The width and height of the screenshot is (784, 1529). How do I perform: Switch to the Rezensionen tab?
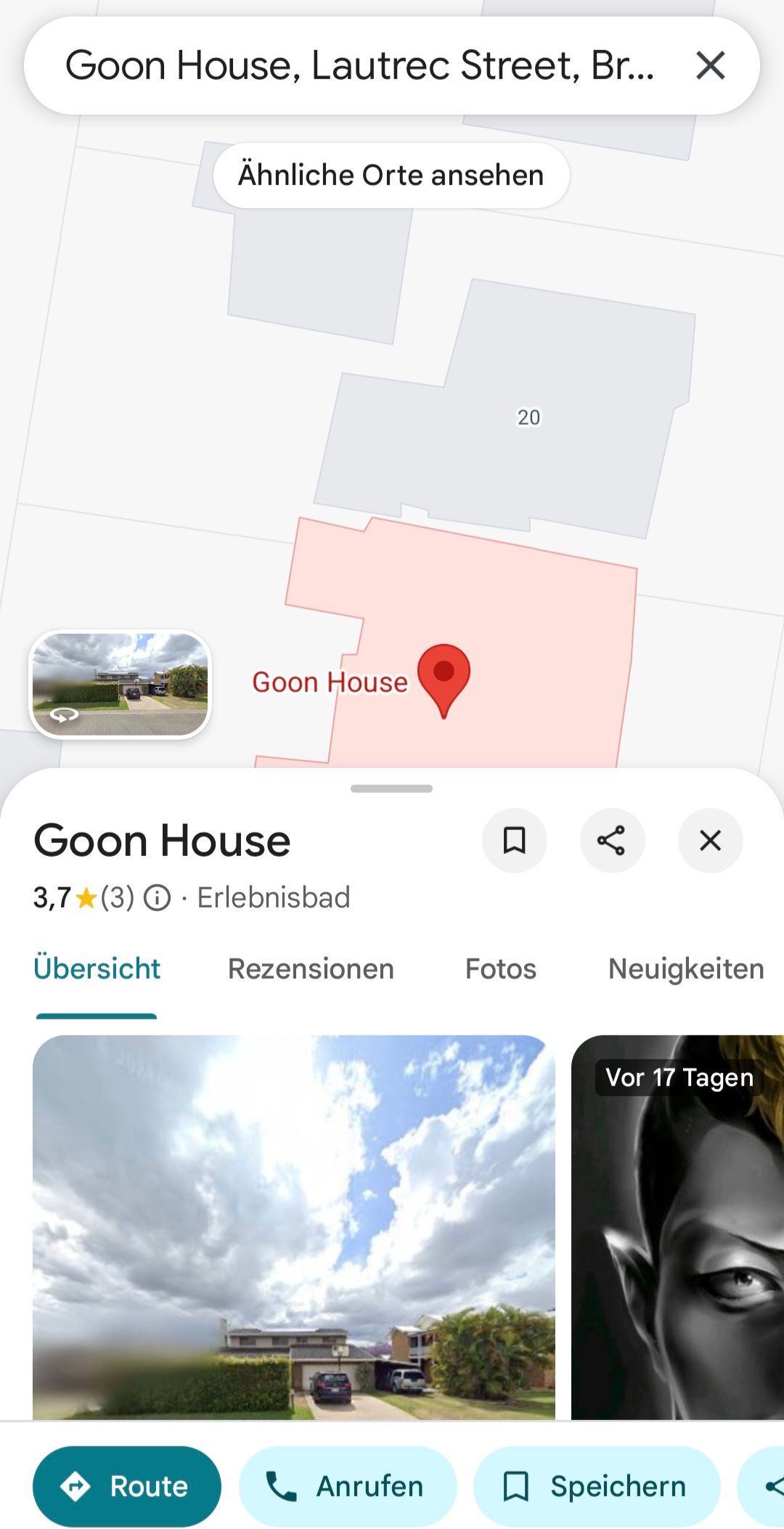[311, 969]
